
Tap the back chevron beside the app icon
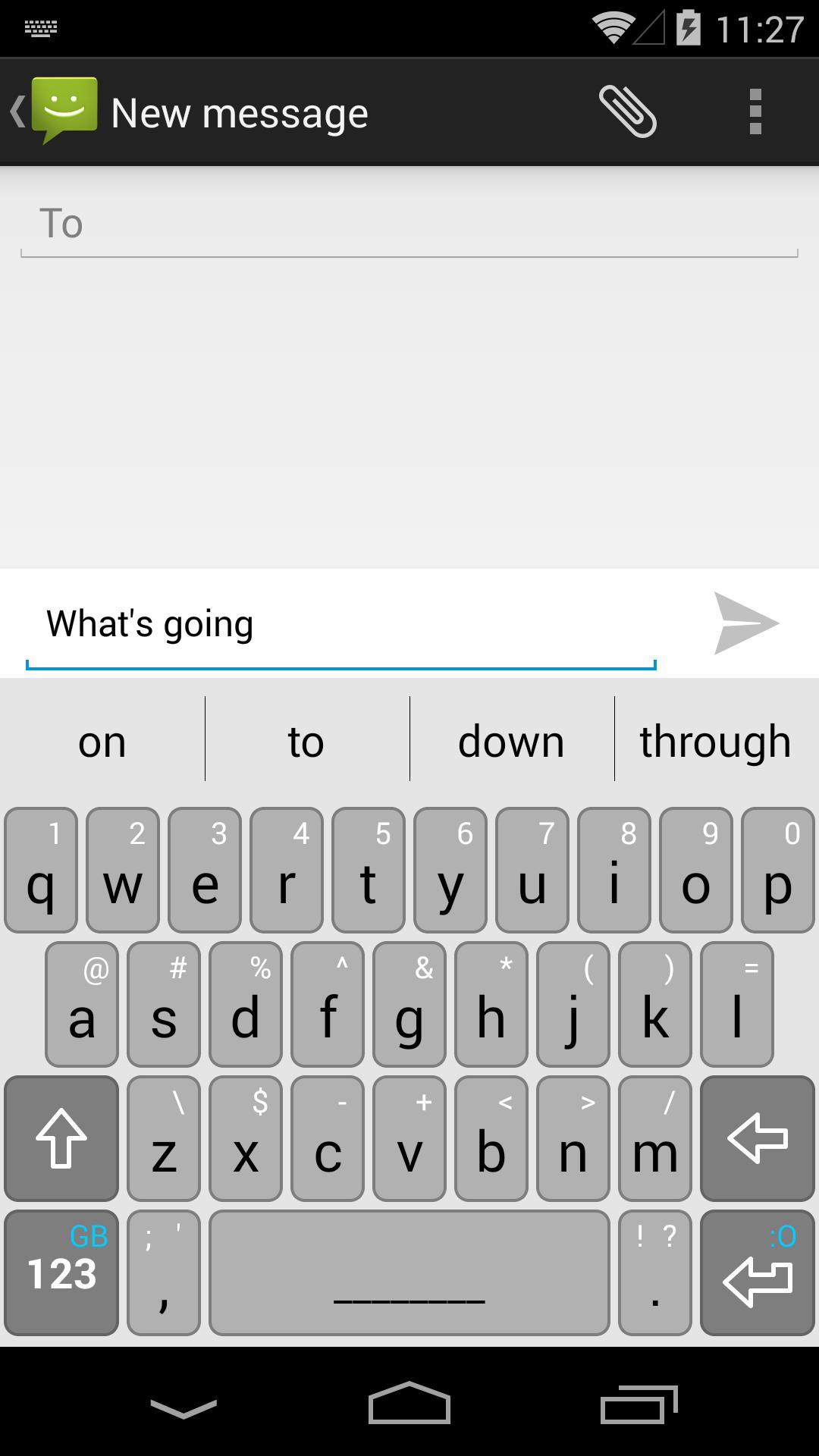coord(18,111)
